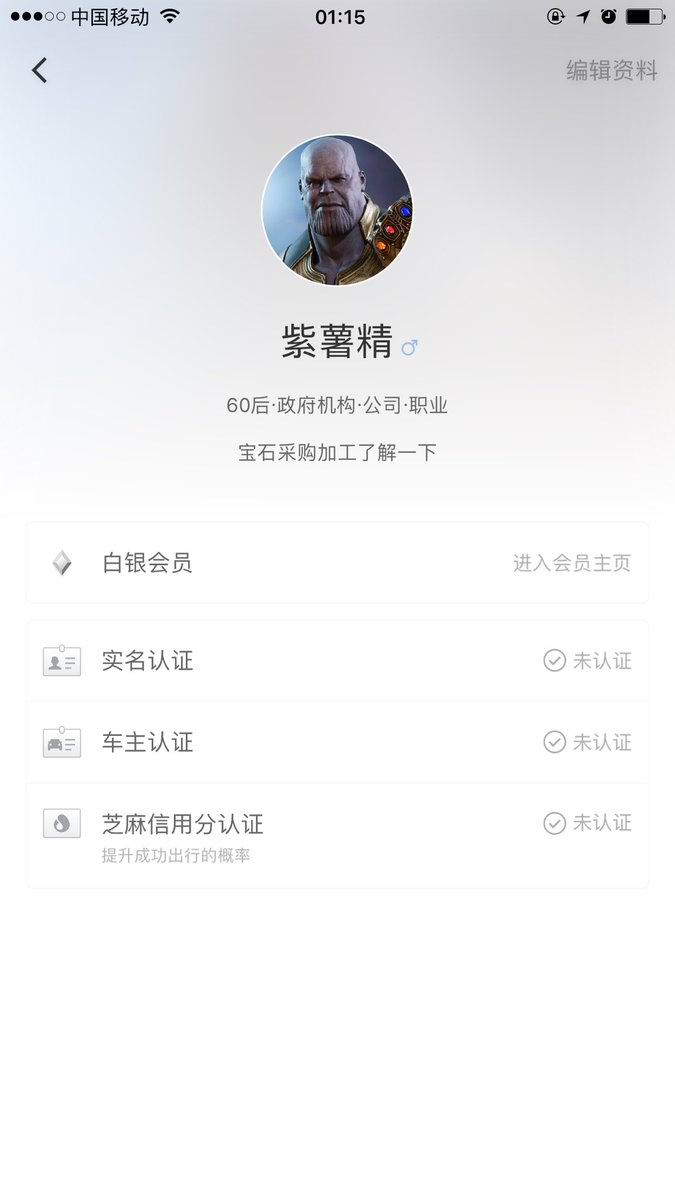Open the 白银会员 membership row
675x1200 pixels.
(337, 563)
